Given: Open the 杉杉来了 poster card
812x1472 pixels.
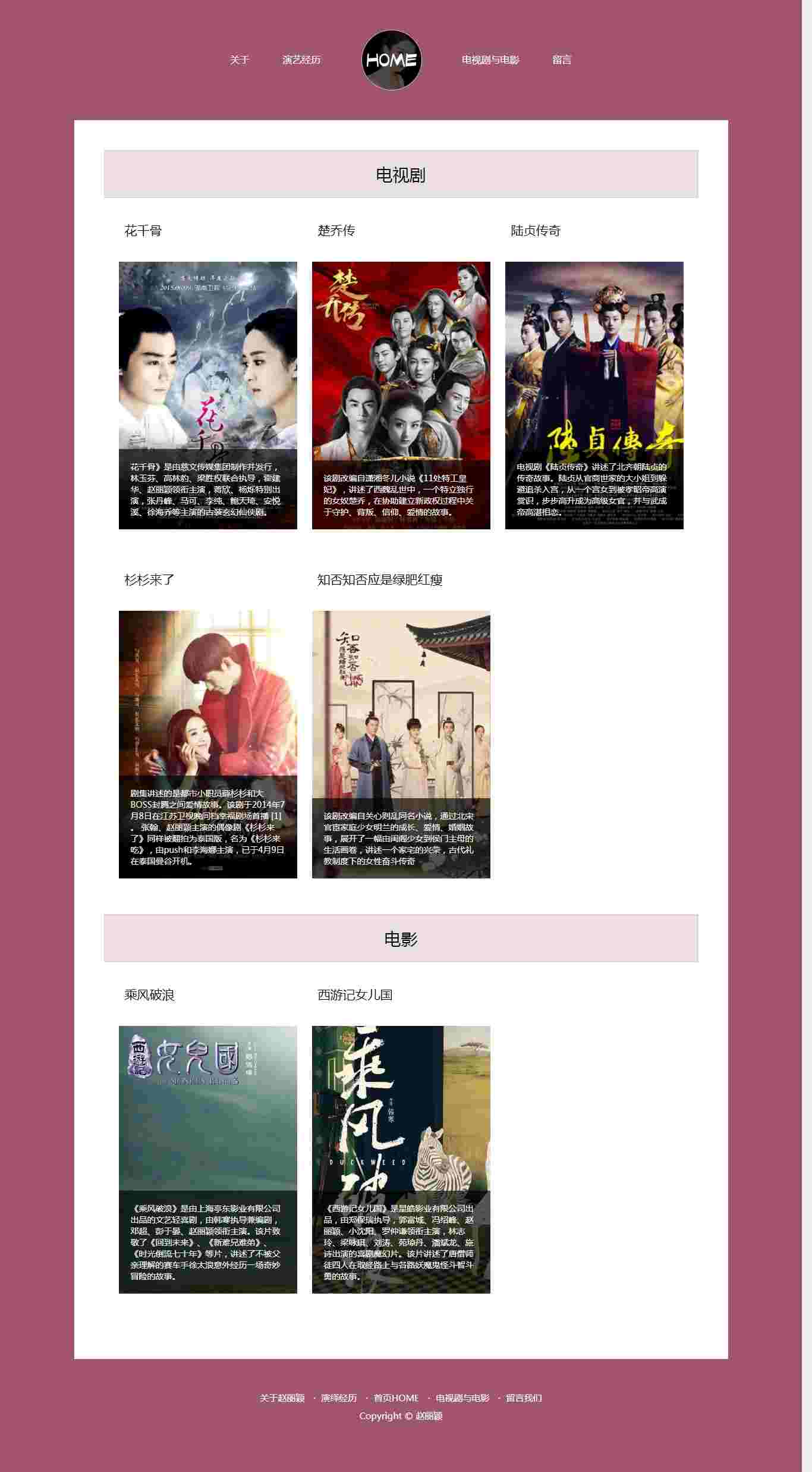Looking at the screenshot, I should (x=208, y=745).
